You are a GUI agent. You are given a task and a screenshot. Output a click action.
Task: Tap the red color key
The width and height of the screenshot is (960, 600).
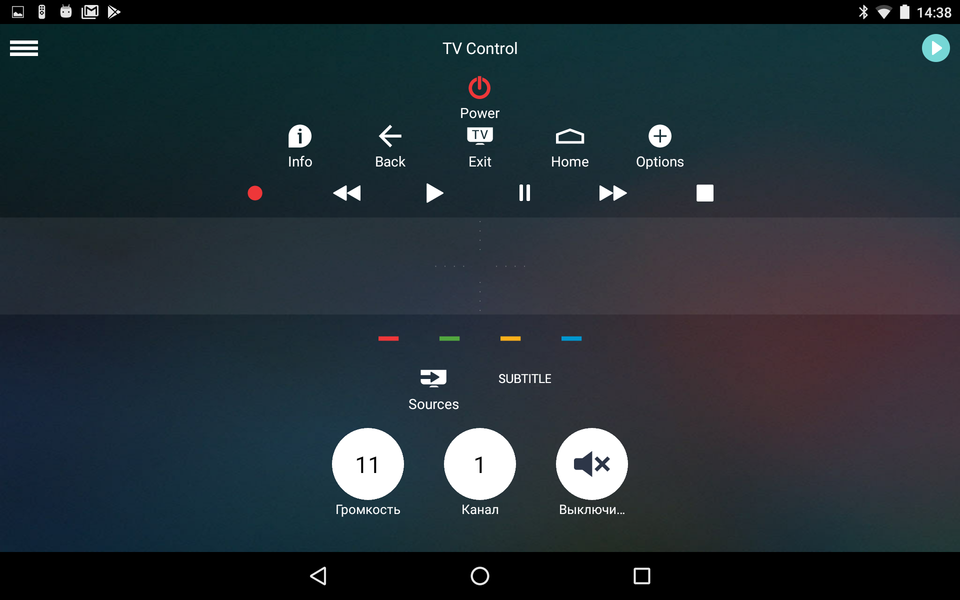pyautogui.click(x=389, y=339)
